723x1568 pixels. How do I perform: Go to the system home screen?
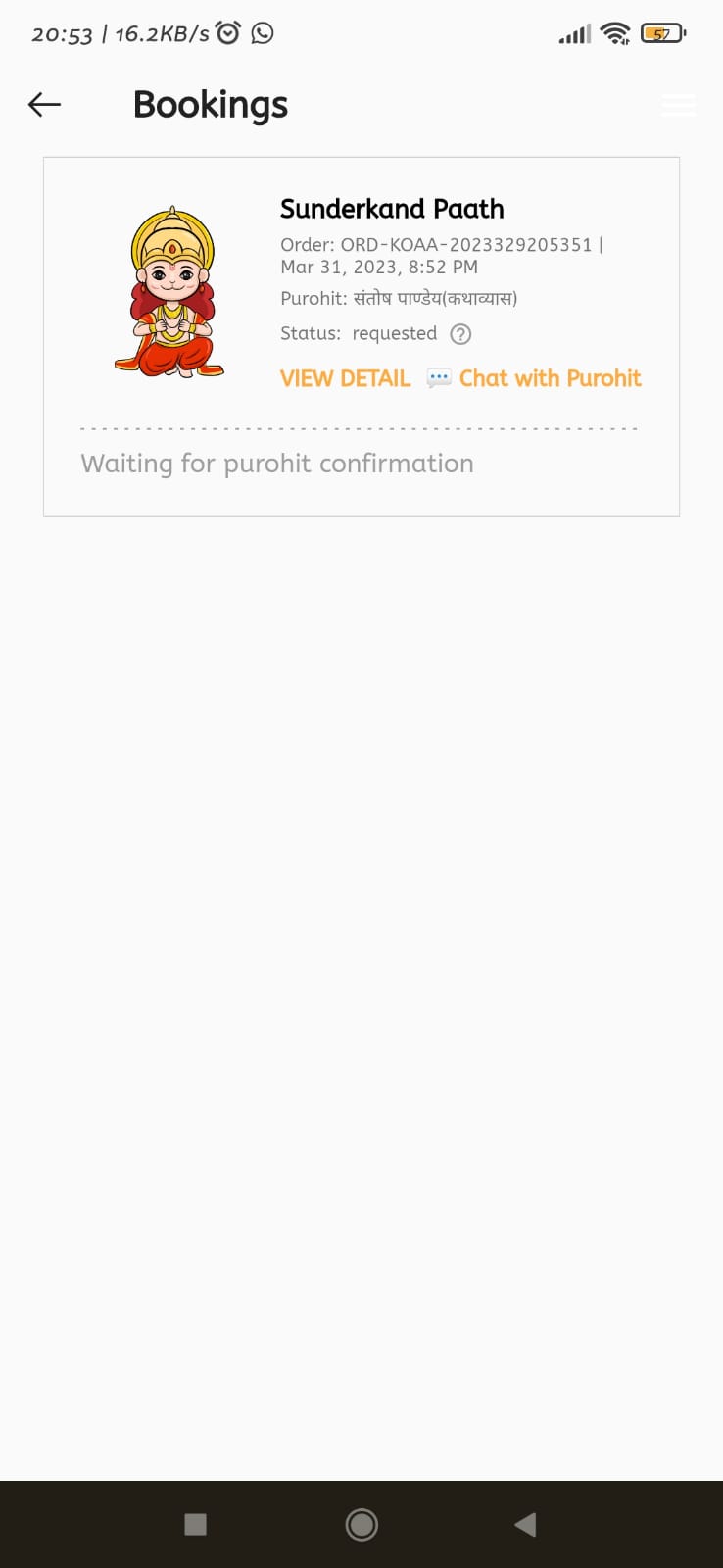click(361, 1524)
